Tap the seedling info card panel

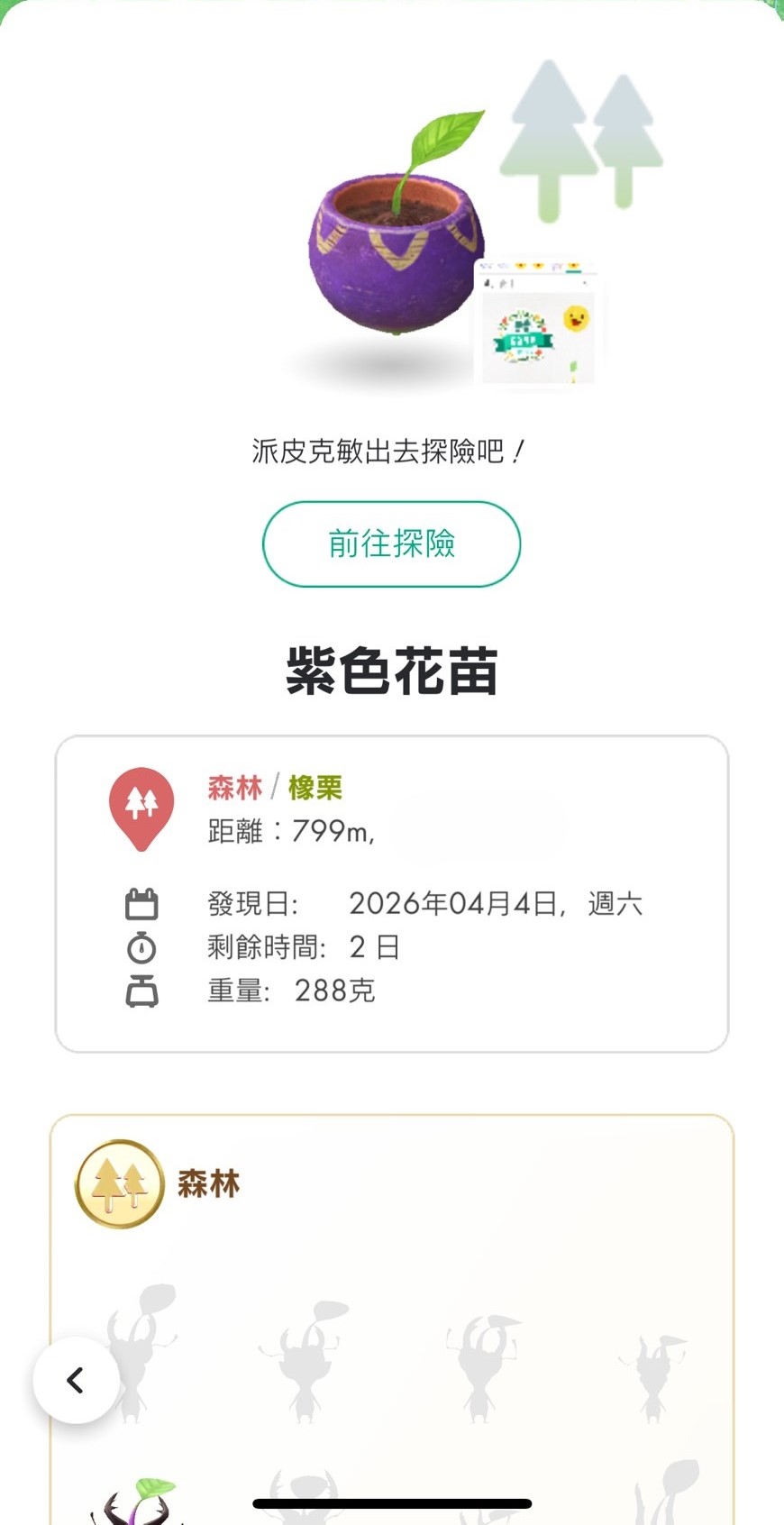tap(391, 890)
